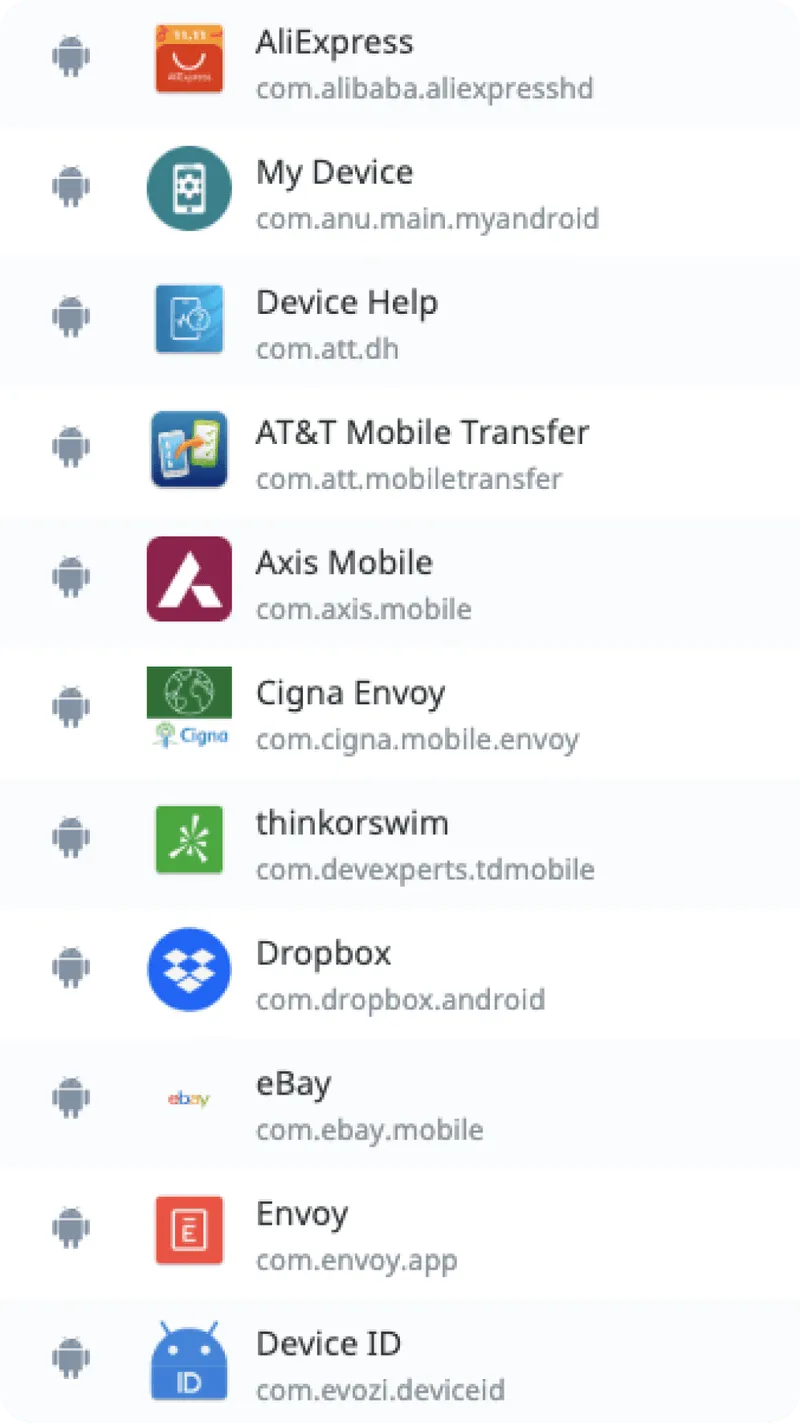The height and width of the screenshot is (1423, 800).
Task: Select the Android robot next to Dropbox
Action: pyautogui.click(x=70, y=969)
